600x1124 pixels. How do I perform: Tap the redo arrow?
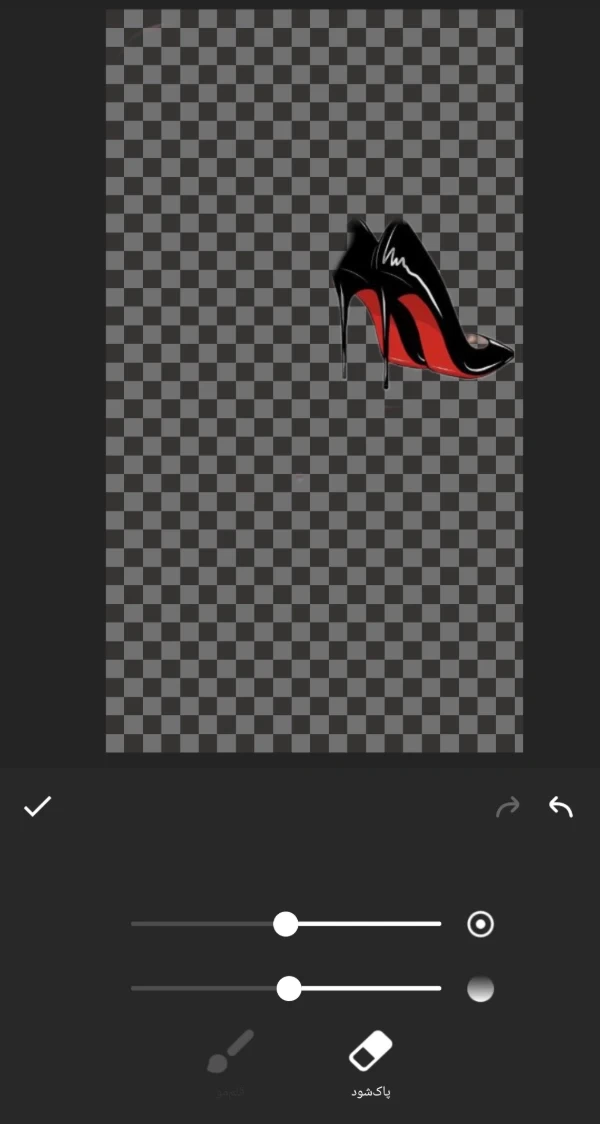[508, 808]
